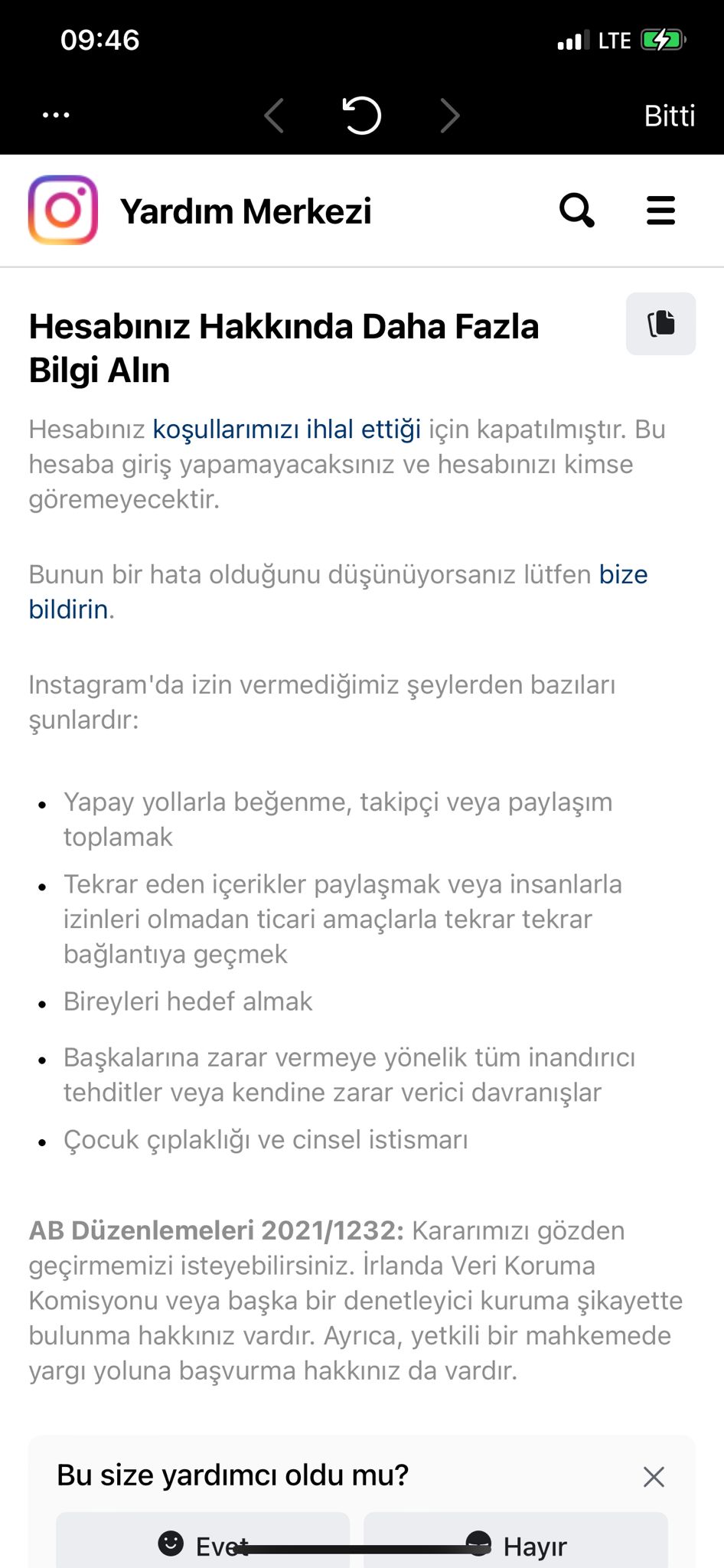Reload the current page

coord(361,116)
